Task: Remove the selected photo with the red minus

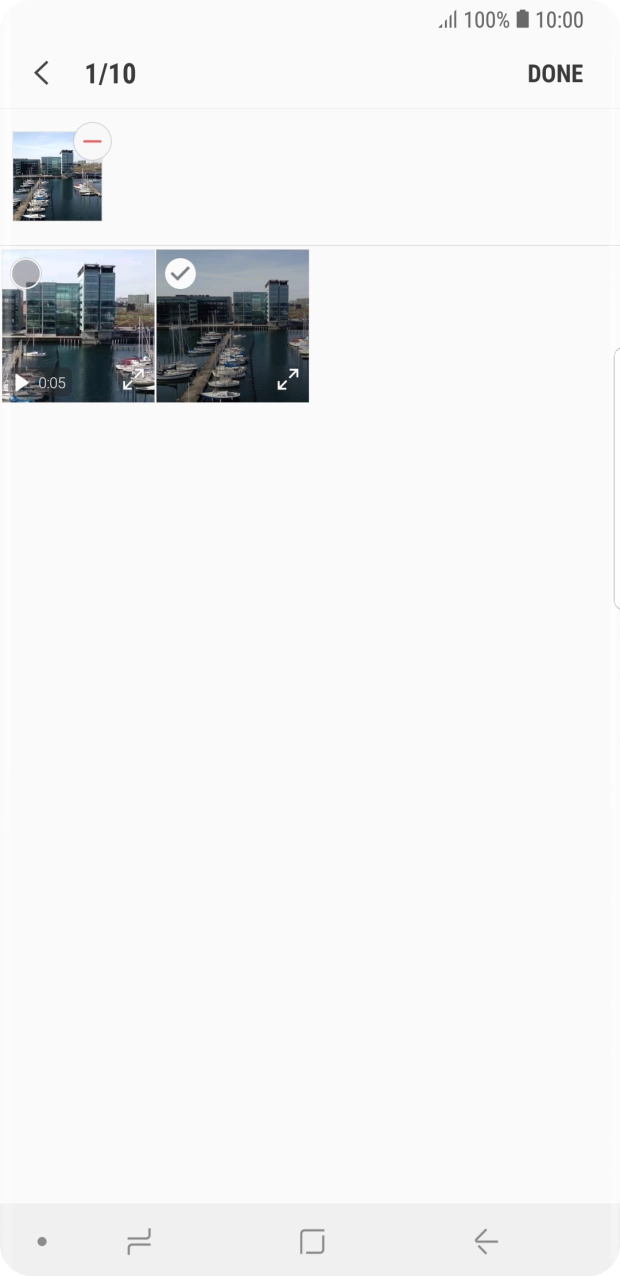Action: 92,142
